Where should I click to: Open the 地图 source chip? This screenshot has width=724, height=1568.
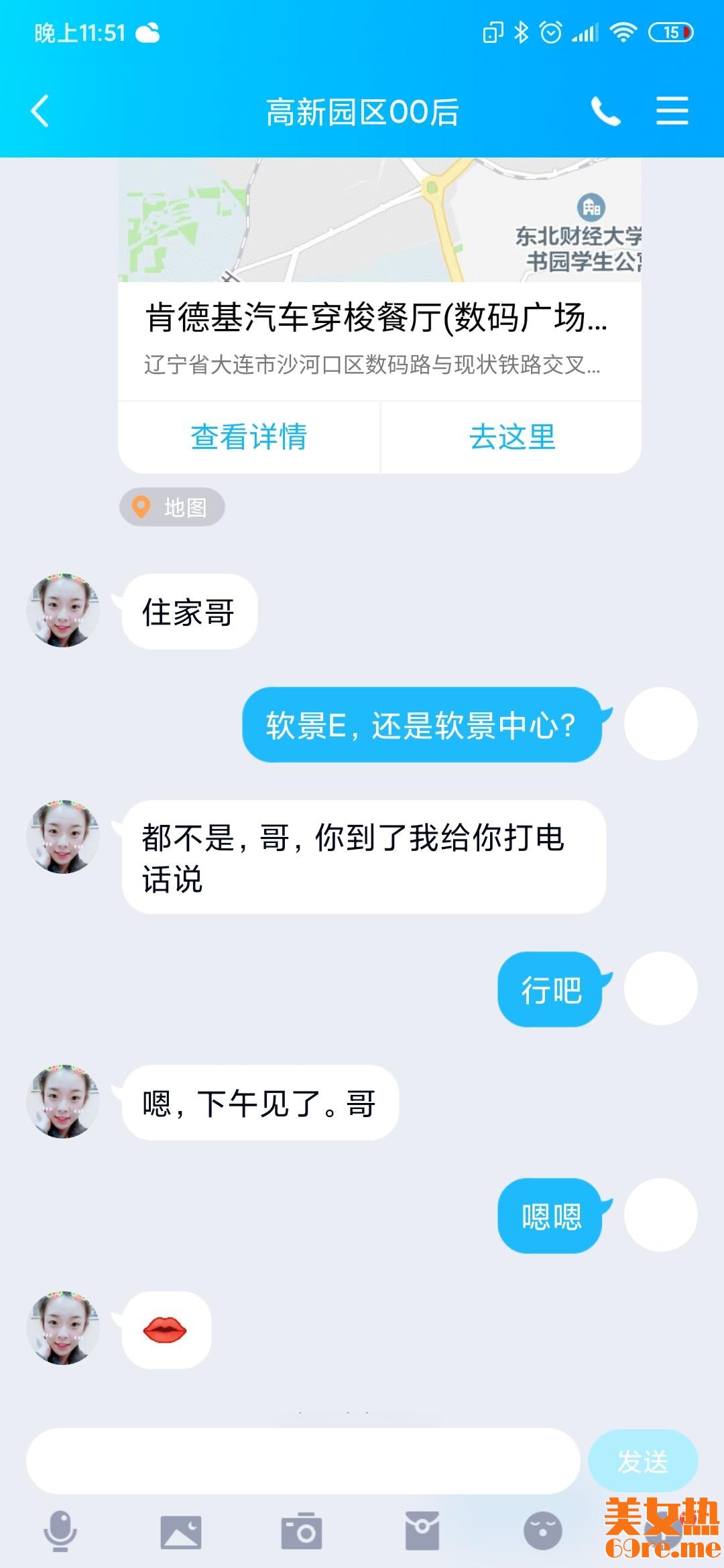point(172,507)
